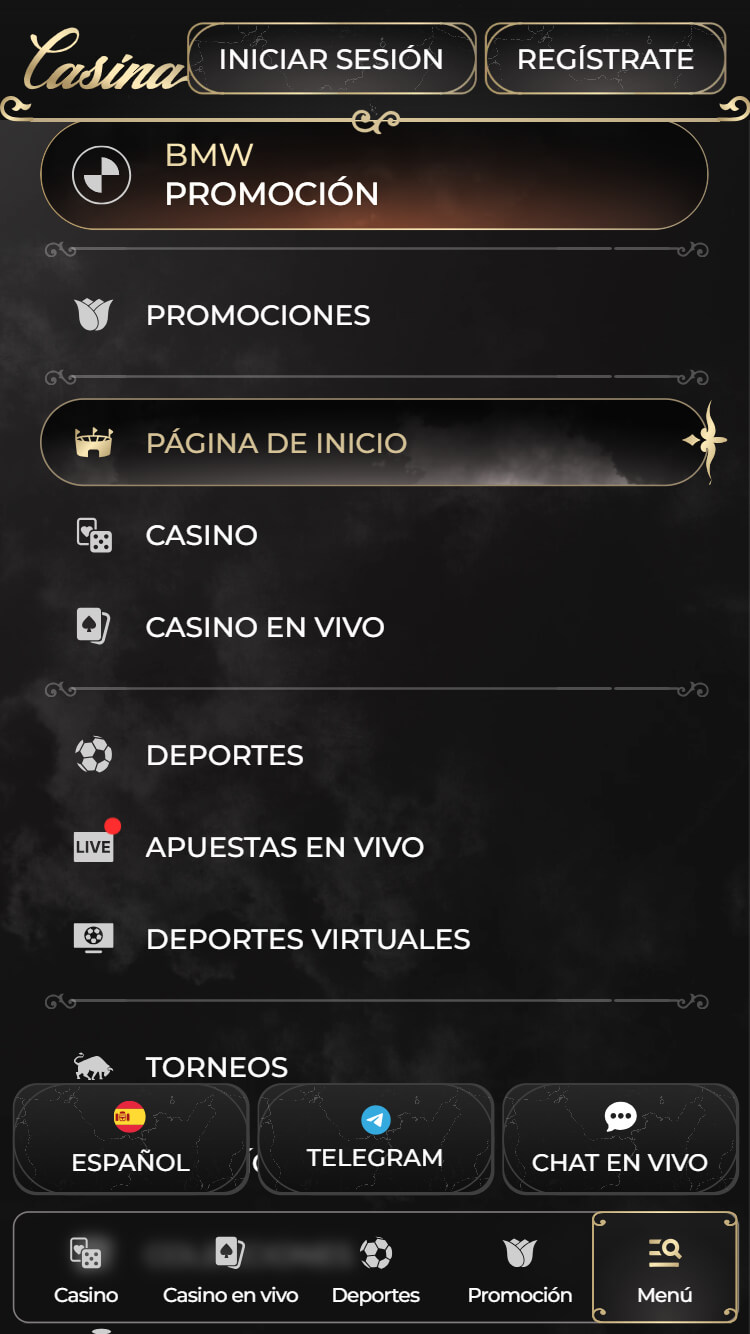Screen dimensions: 750x1334
Task: Open the Casino menu row
Action: click(x=202, y=535)
